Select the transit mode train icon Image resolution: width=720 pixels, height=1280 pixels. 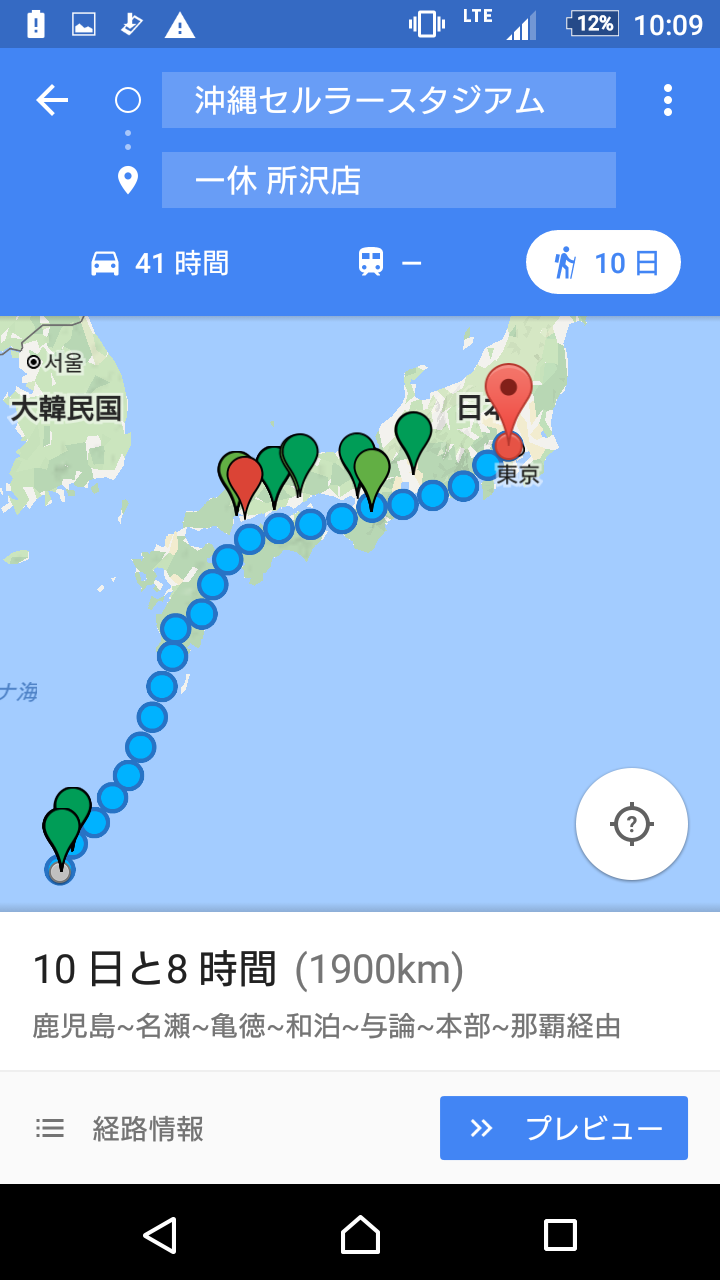tap(390, 263)
